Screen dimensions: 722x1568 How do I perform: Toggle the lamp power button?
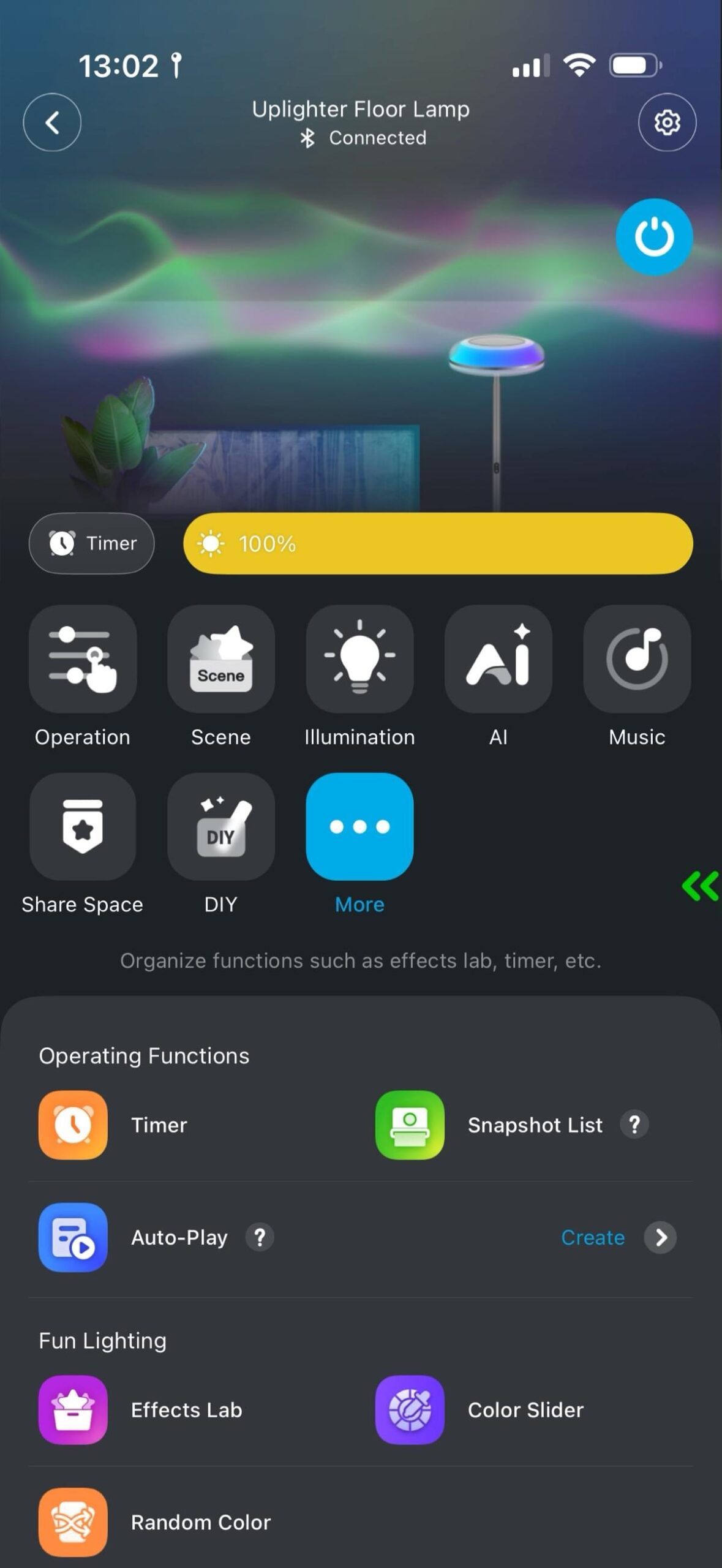[x=654, y=236]
